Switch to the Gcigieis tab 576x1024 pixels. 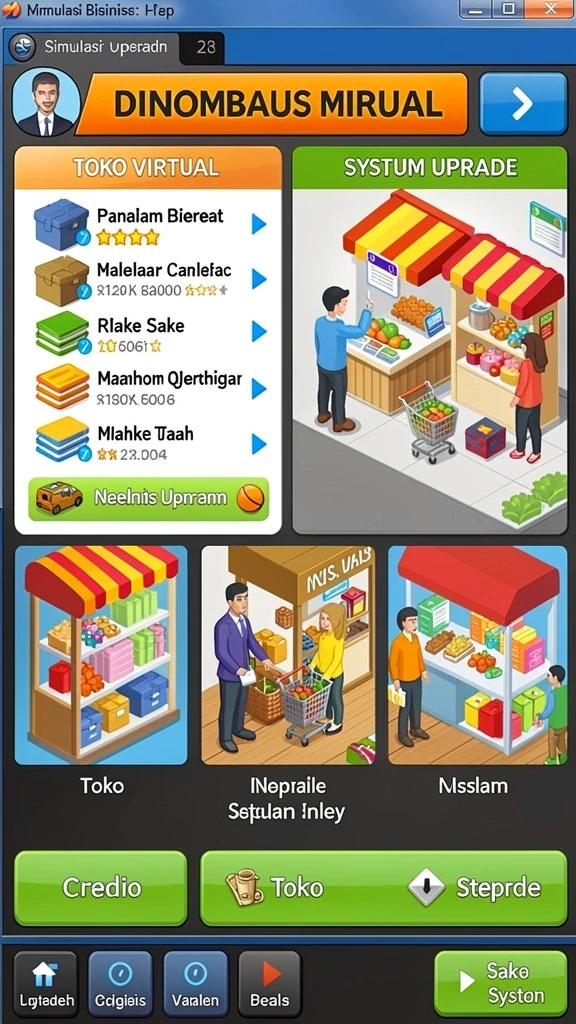[x=120, y=984]
